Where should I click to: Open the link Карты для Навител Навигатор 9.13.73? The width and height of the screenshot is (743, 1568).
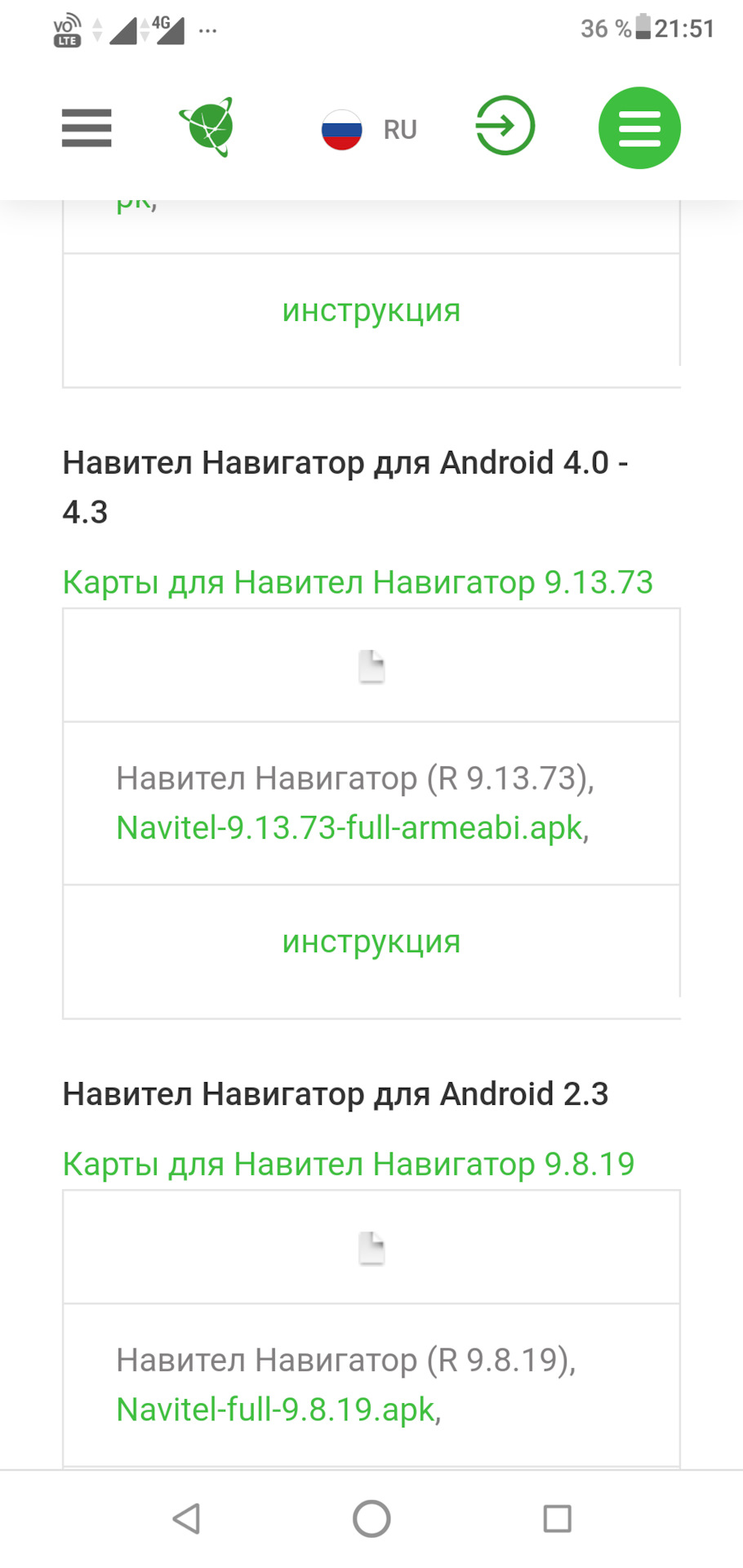point(358,582)
